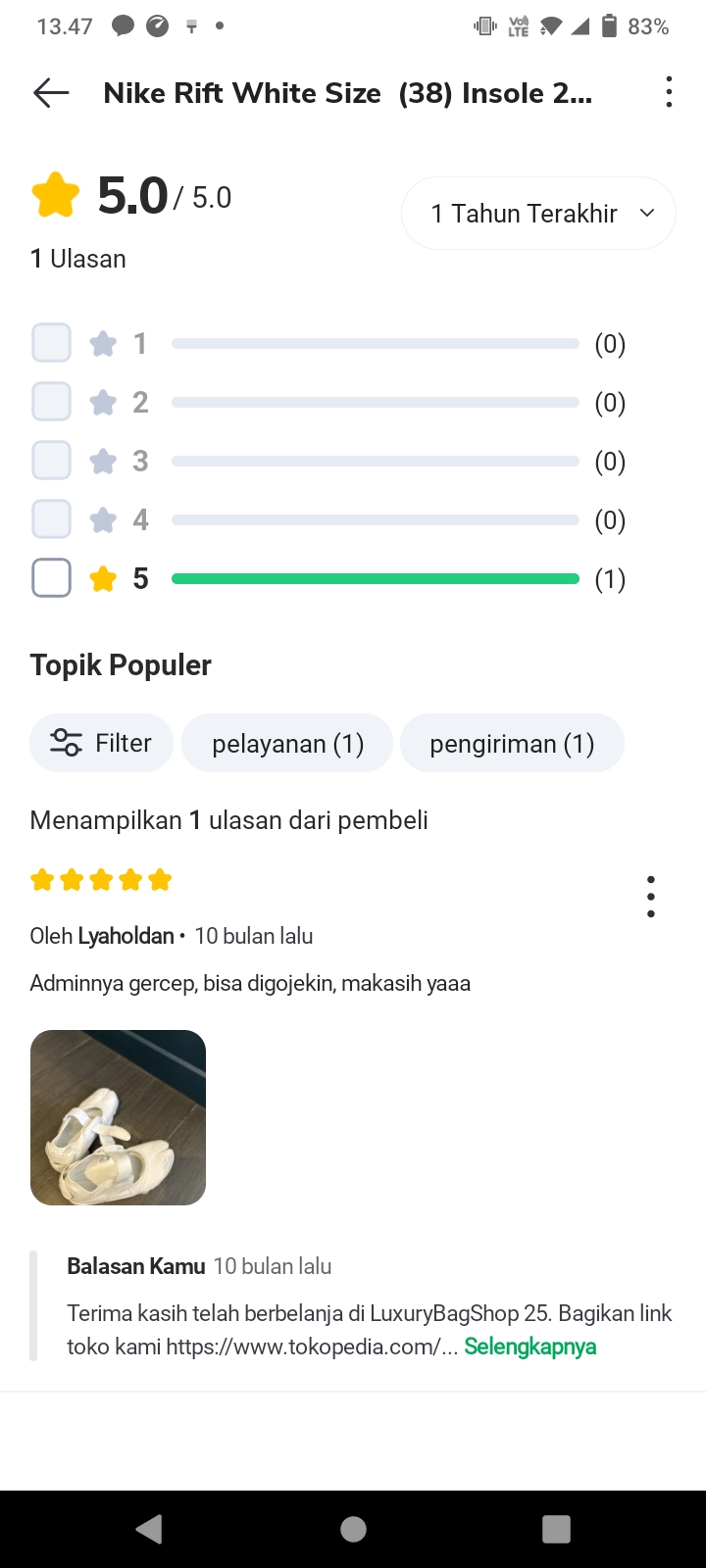Open the options menu on Lyaholdan's review

650,895
